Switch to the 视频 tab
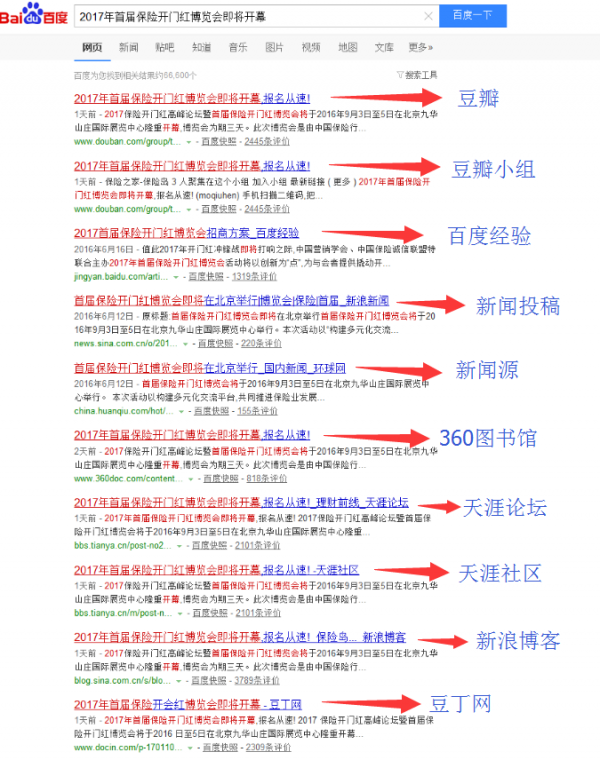Screen dimensions: 600x760 311,47
